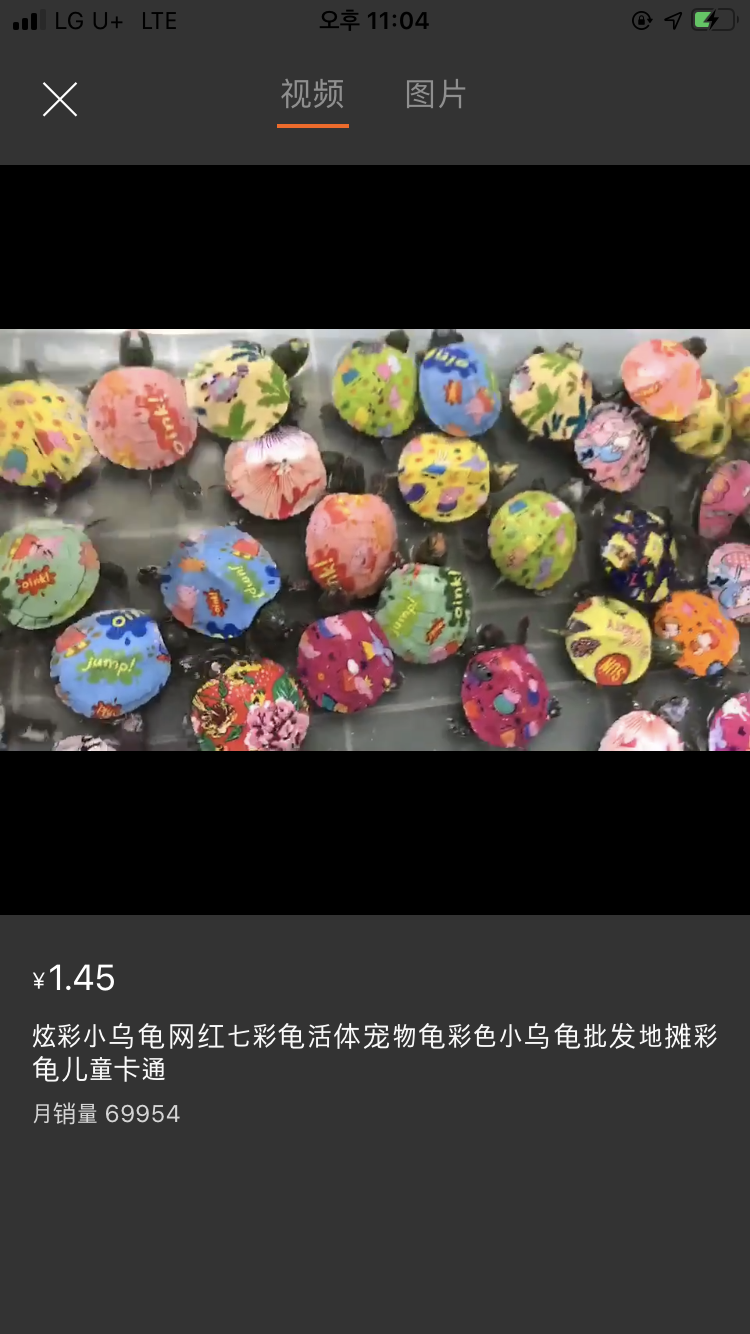Tap the turtle video to toggle playback

click(375, 540)
